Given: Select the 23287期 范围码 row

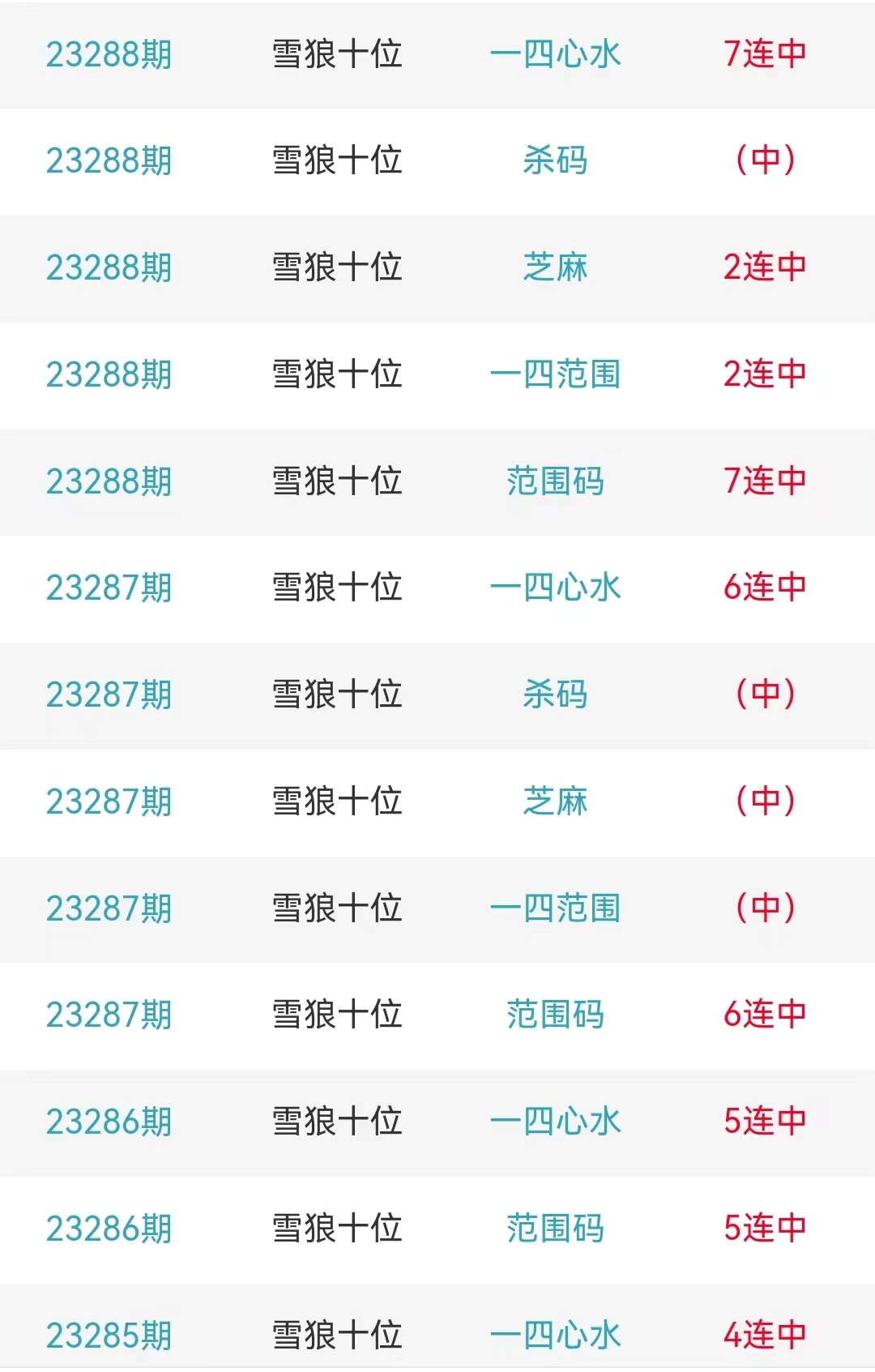Looking at the screenshot, I should click(x=555, y=1015).
